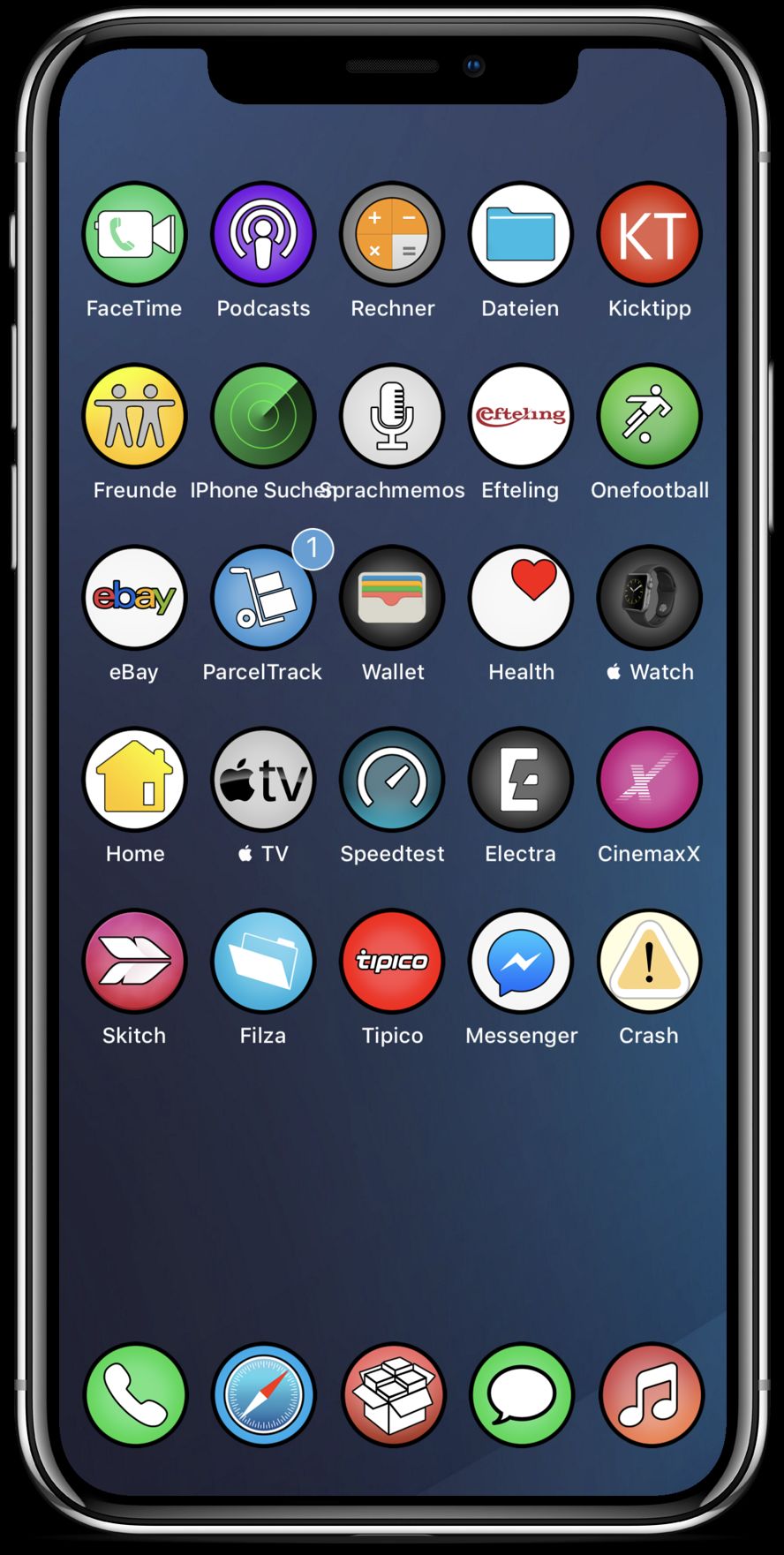Open the eBay app
The width and height of the screenshot is (784, 1555).
(134, 598)
